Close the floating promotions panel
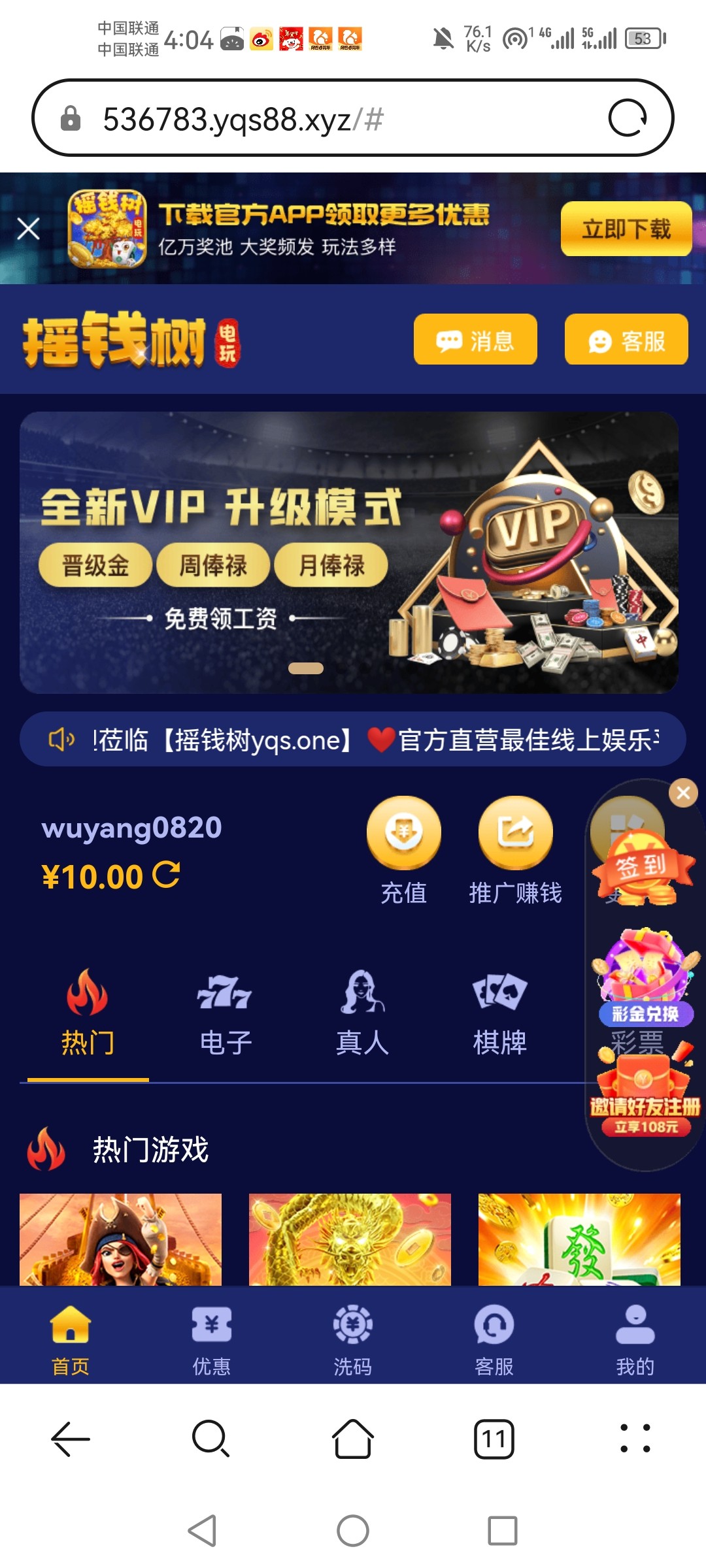706x1568 pixels. point(683,793)
